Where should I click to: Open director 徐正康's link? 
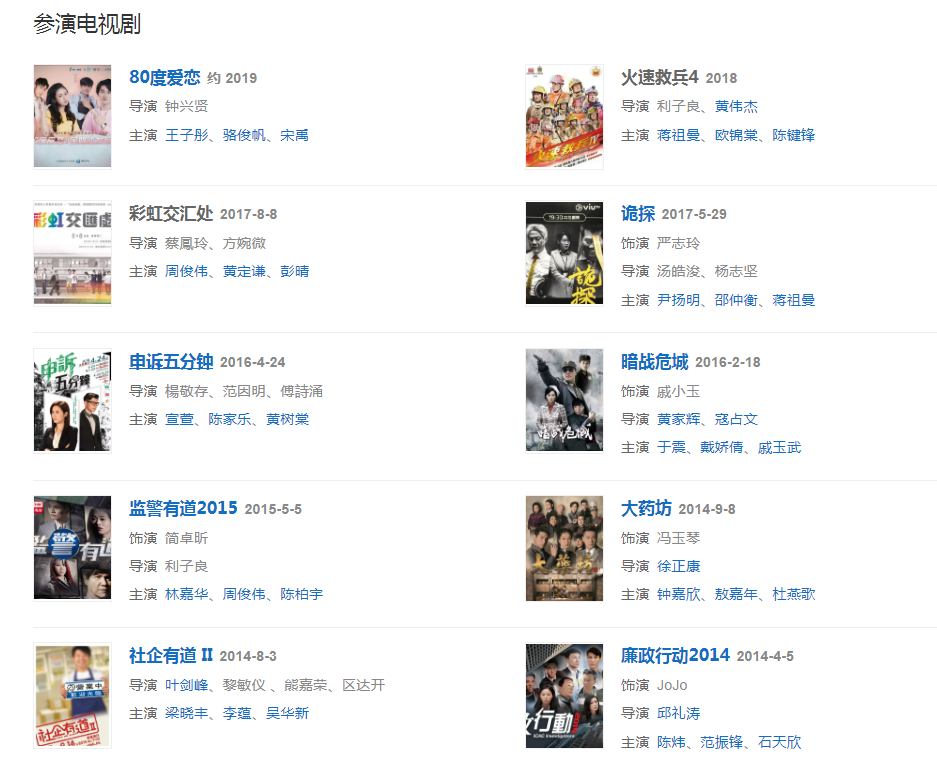678,566
